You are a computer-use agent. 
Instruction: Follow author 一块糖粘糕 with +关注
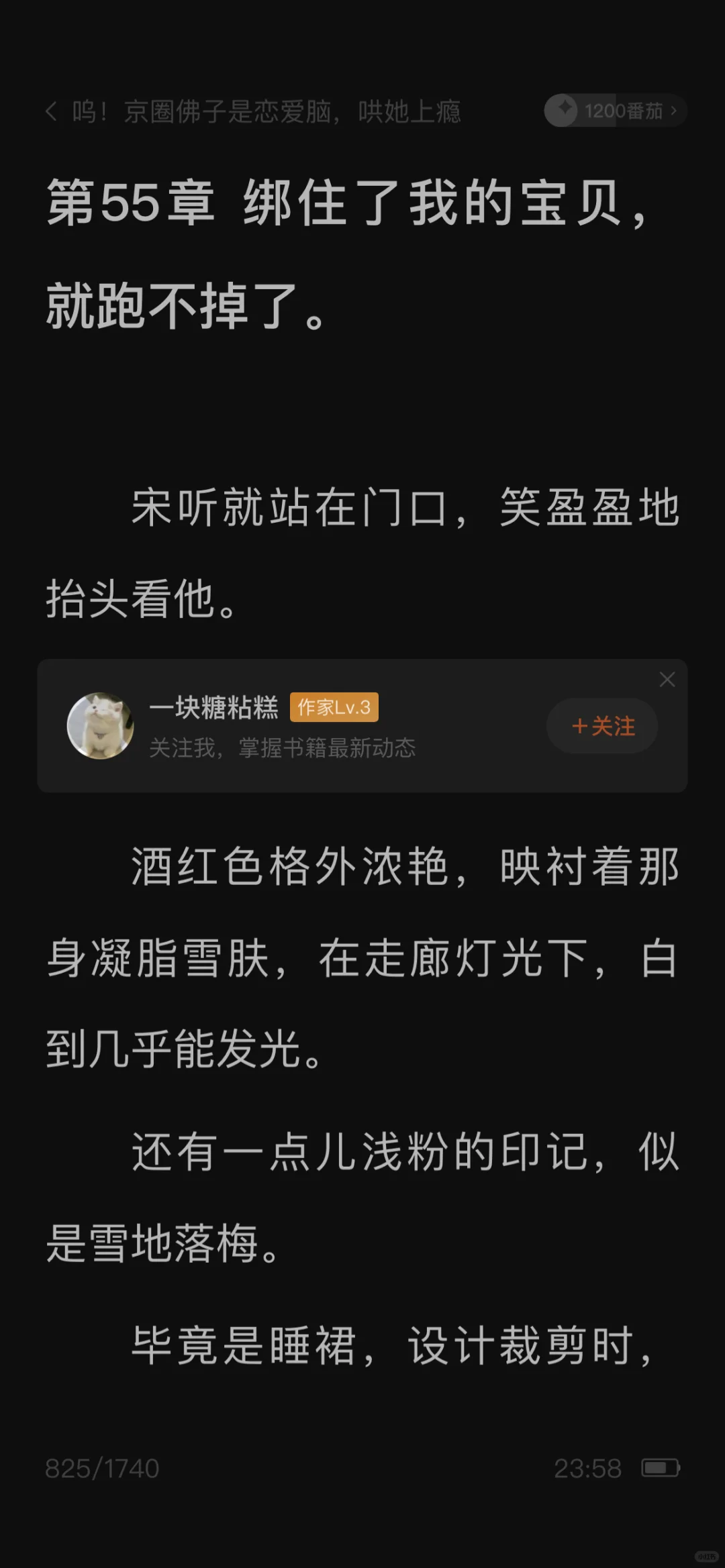[x=602, y=726]
